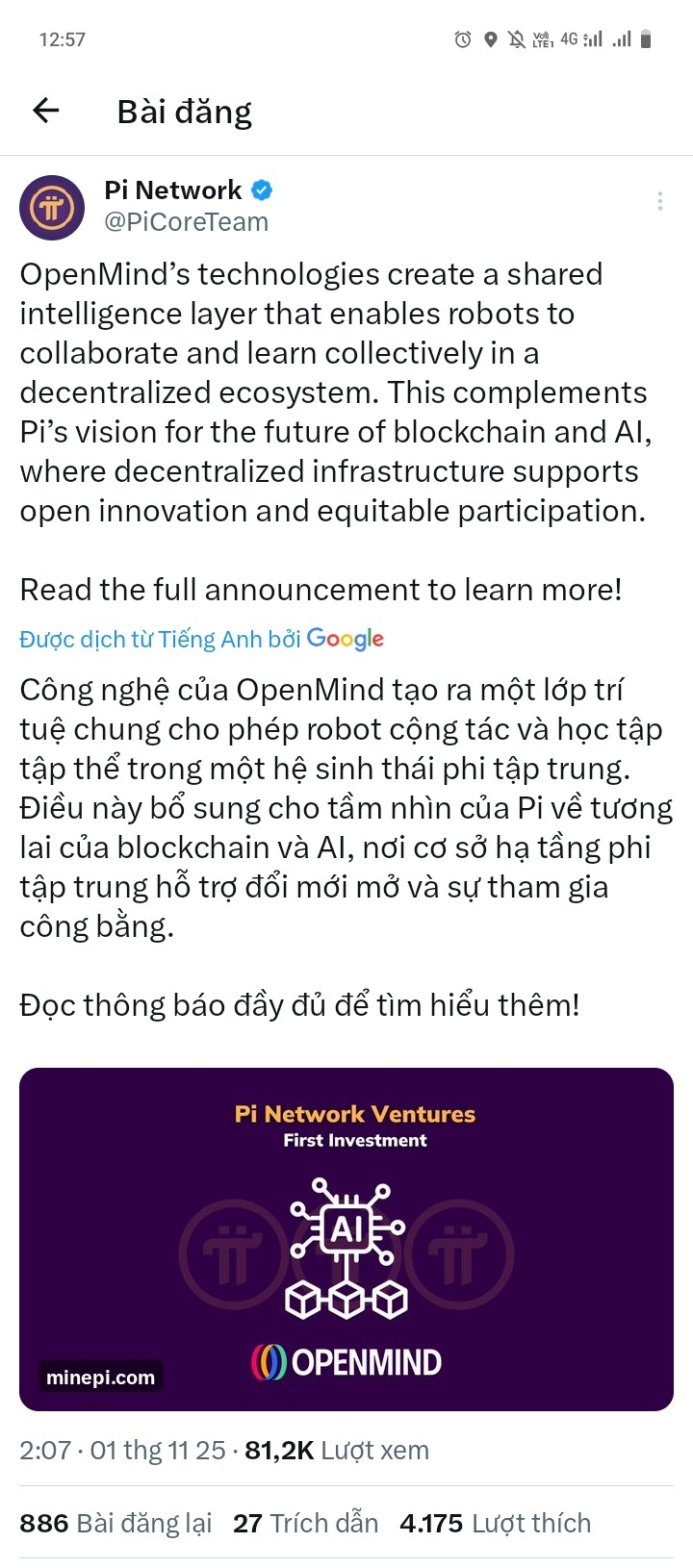Open Pi Network's profile picture

52,207
